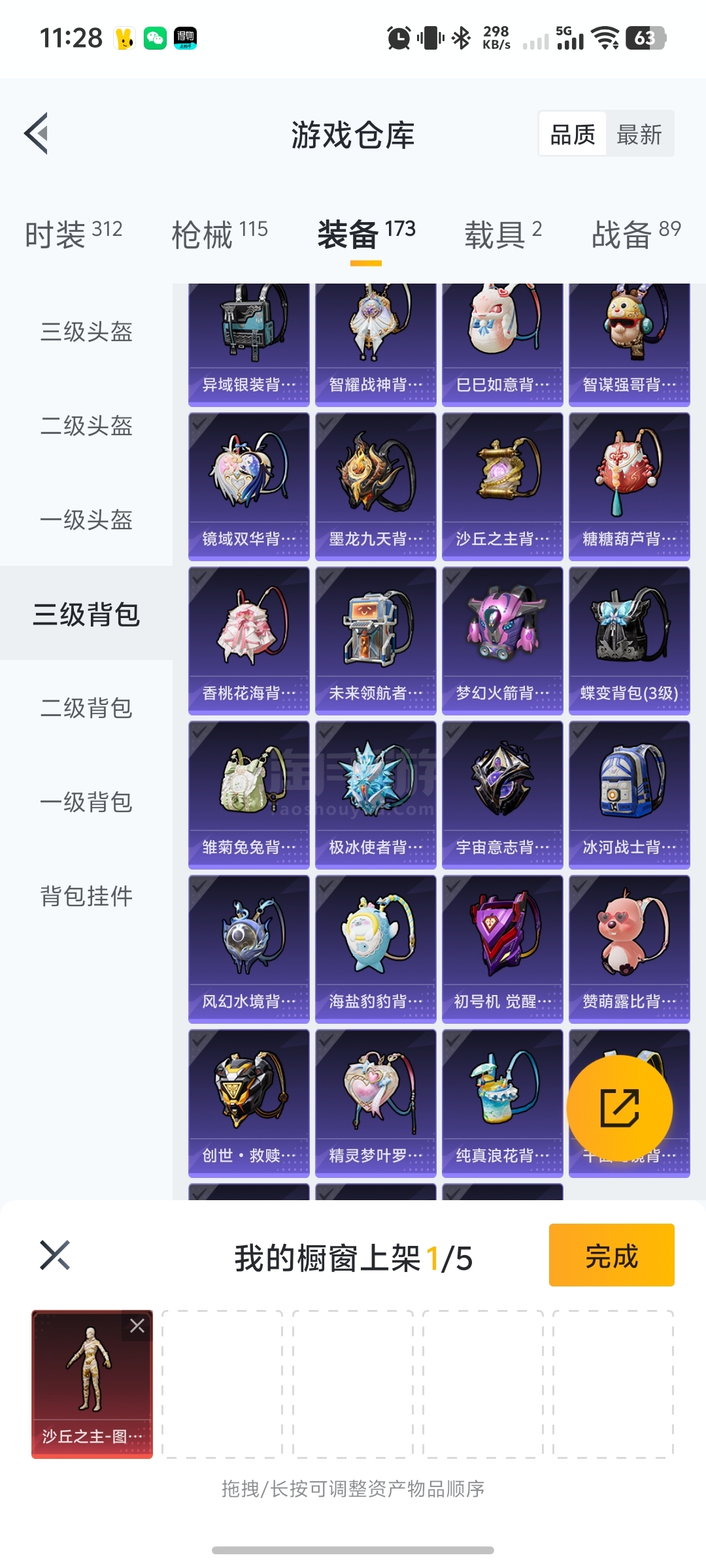Tap the orange share floating button
706x1568 pixels.
coord(619,1108)
